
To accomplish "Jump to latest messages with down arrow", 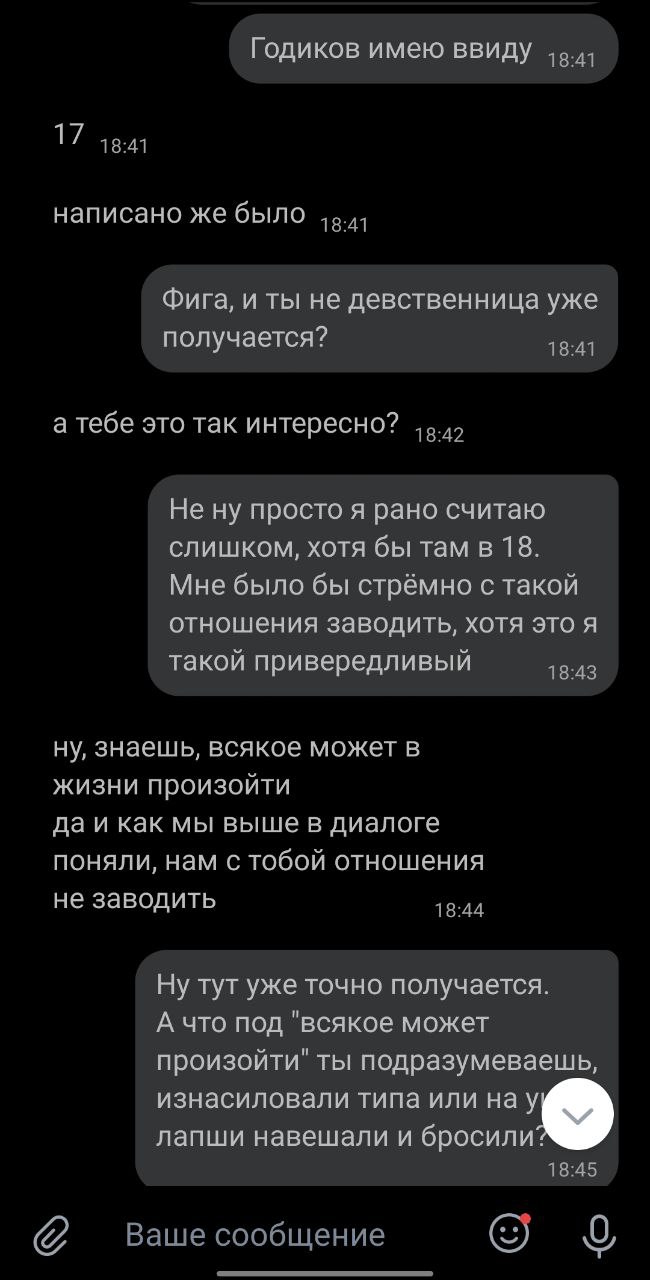I will (x=577, y=1115).
